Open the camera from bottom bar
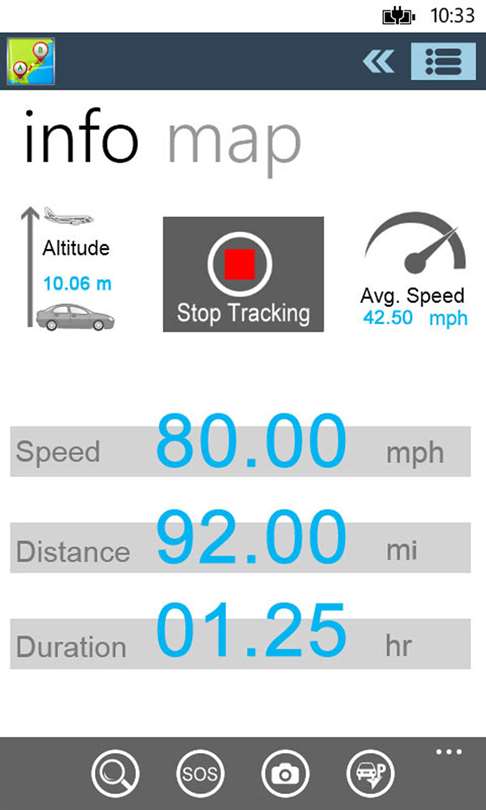Screen dimensions: 486x810 [x=285, y=774]
